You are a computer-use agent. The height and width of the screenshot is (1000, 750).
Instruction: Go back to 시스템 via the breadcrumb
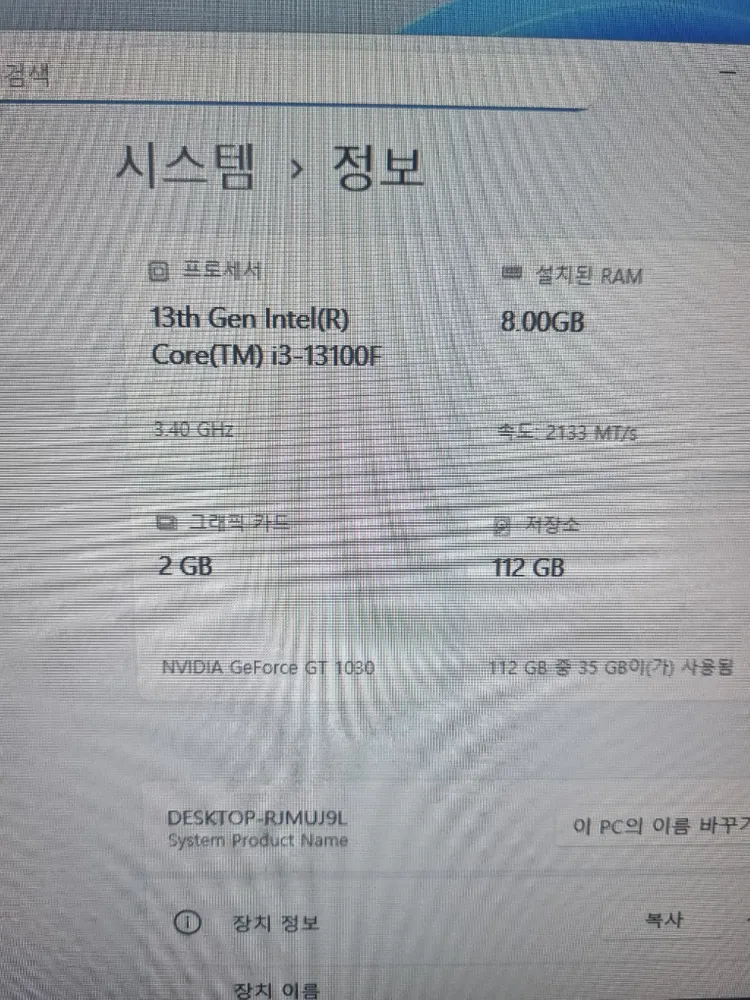pos(186,167)
